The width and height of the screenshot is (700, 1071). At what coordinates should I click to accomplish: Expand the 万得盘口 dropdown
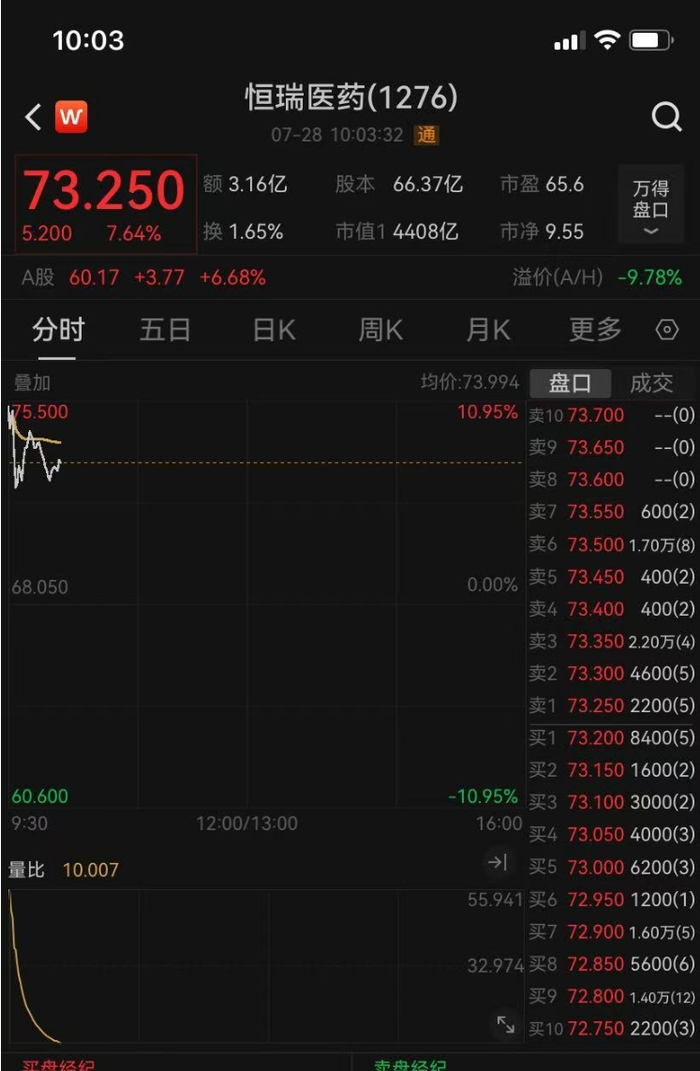[651, 204]
